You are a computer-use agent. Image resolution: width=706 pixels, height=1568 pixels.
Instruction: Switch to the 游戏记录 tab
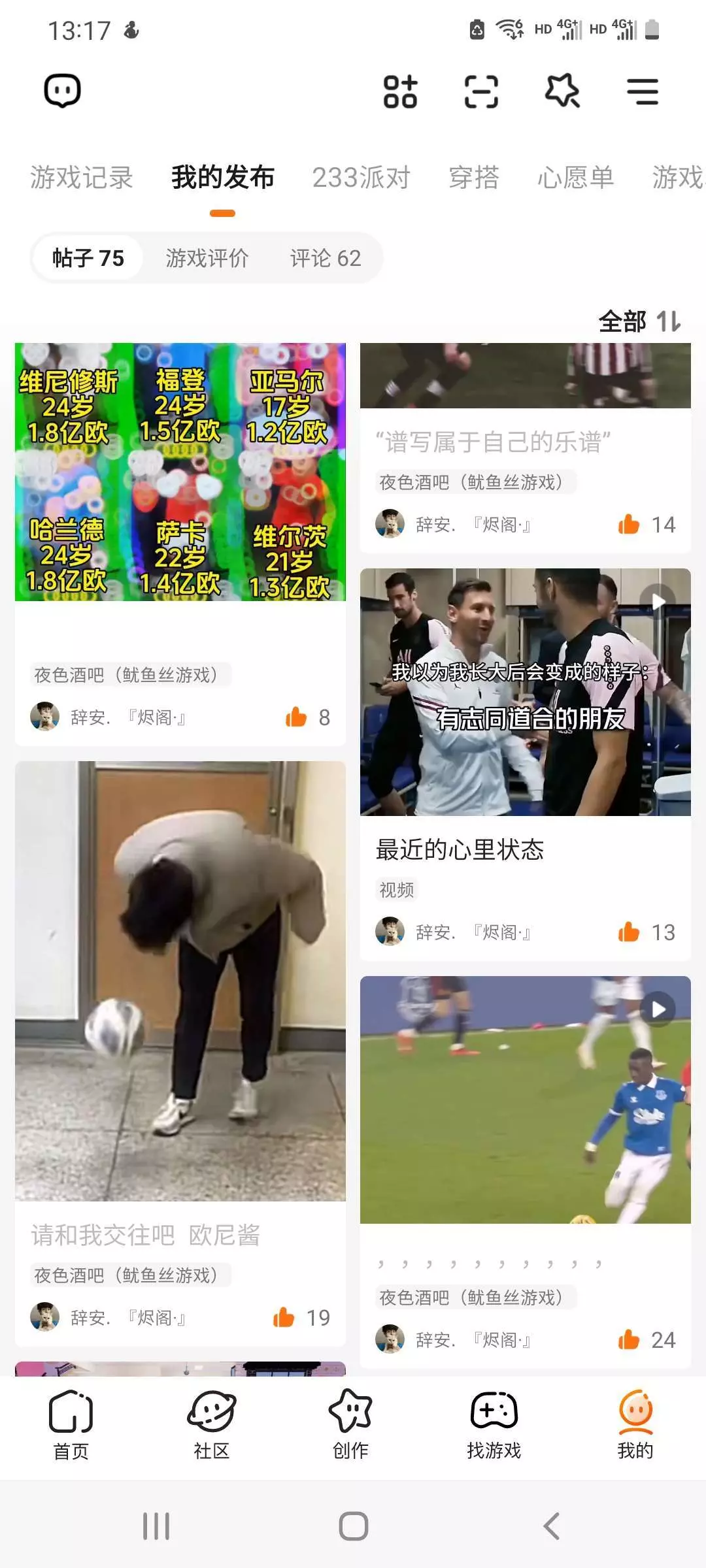click(x=82, y=178)
